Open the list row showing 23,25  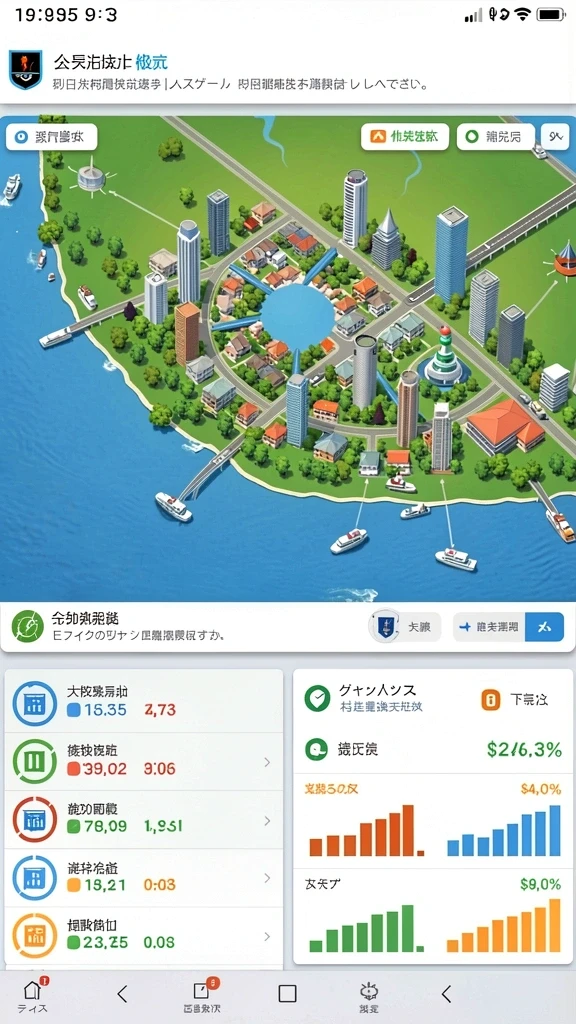144,936
